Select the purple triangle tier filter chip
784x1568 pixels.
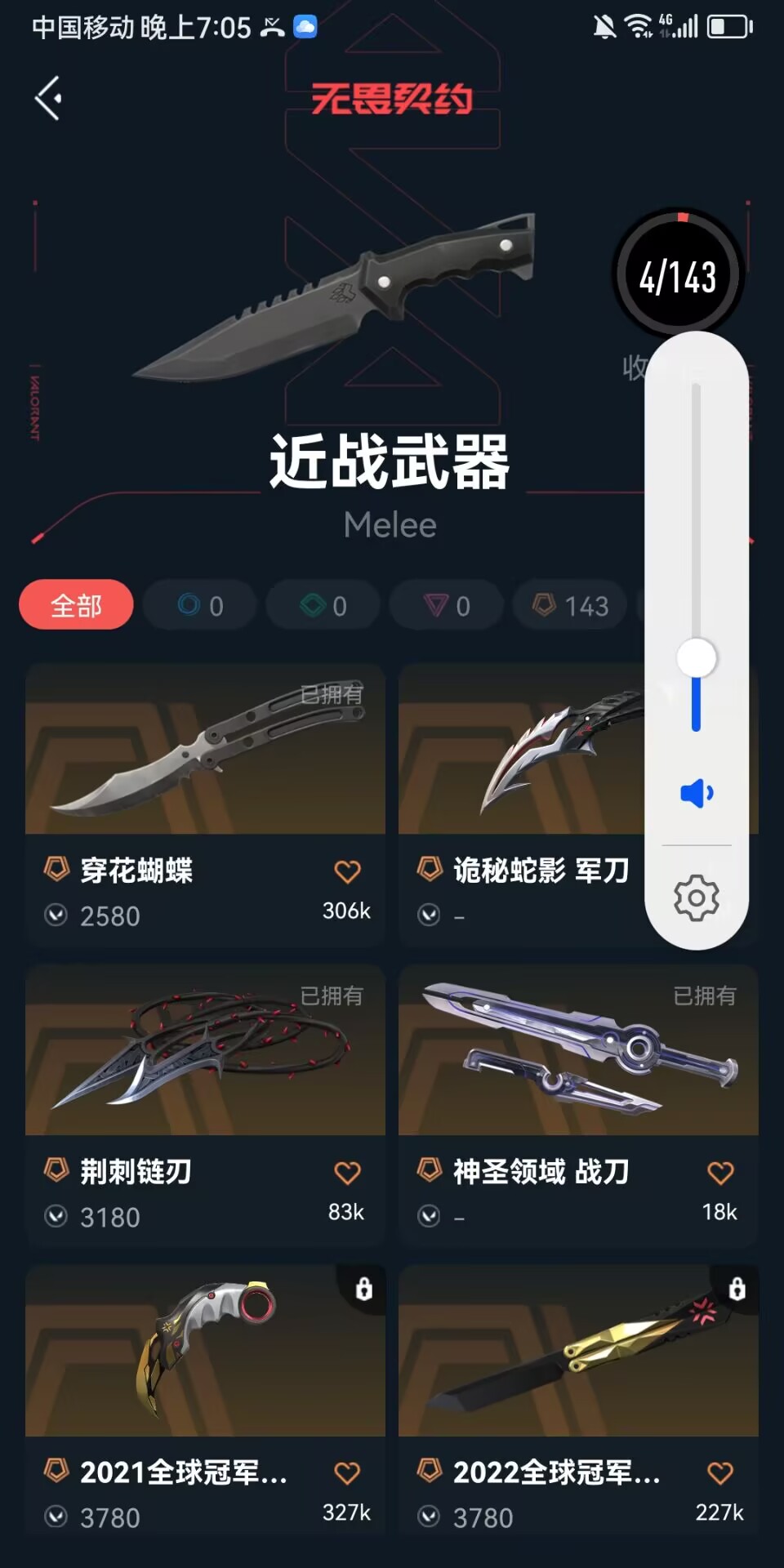(447, 605)
